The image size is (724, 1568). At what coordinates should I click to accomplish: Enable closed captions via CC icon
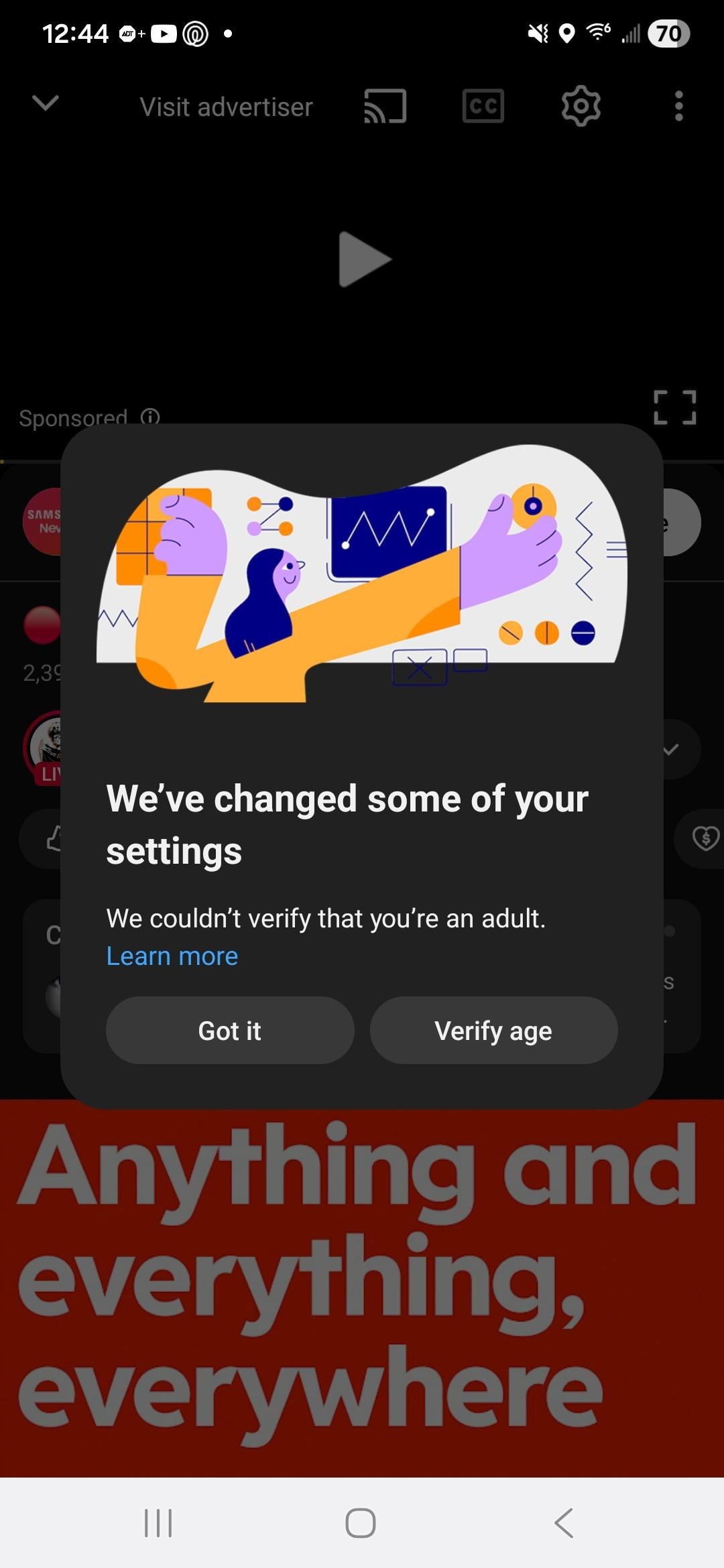(x=483, y=105)
